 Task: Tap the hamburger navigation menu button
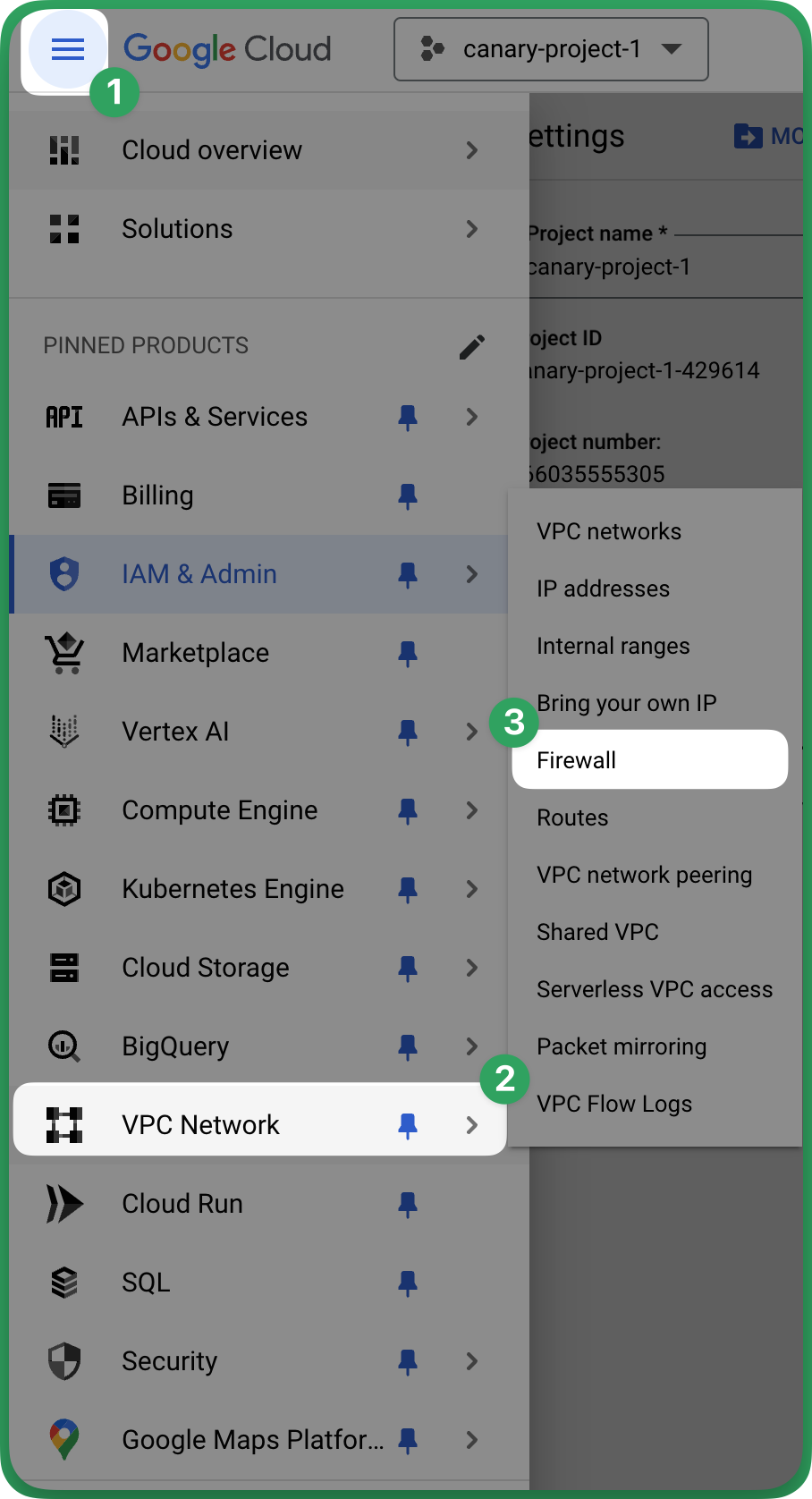pyautogui.click(x=68, y=50)
